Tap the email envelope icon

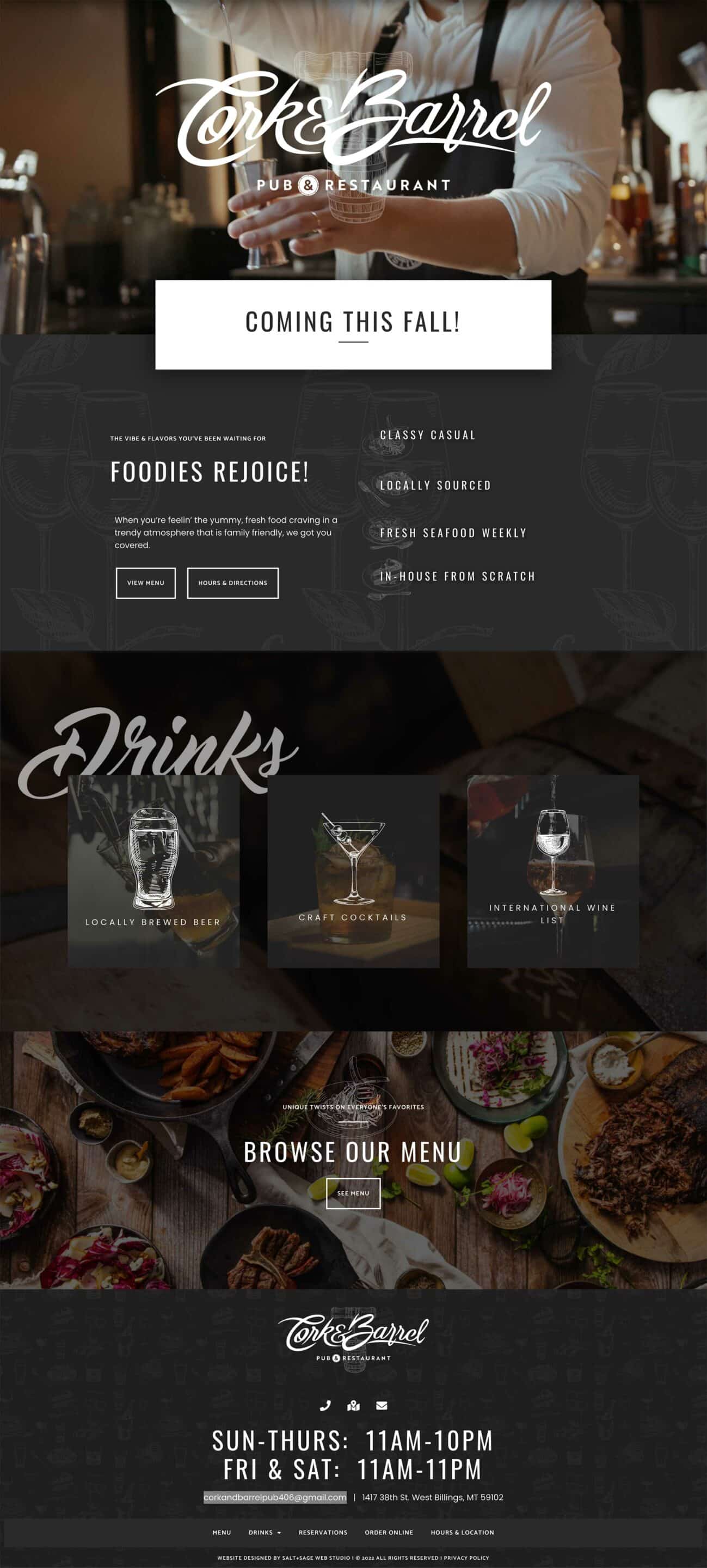[x=382, y=1405]
